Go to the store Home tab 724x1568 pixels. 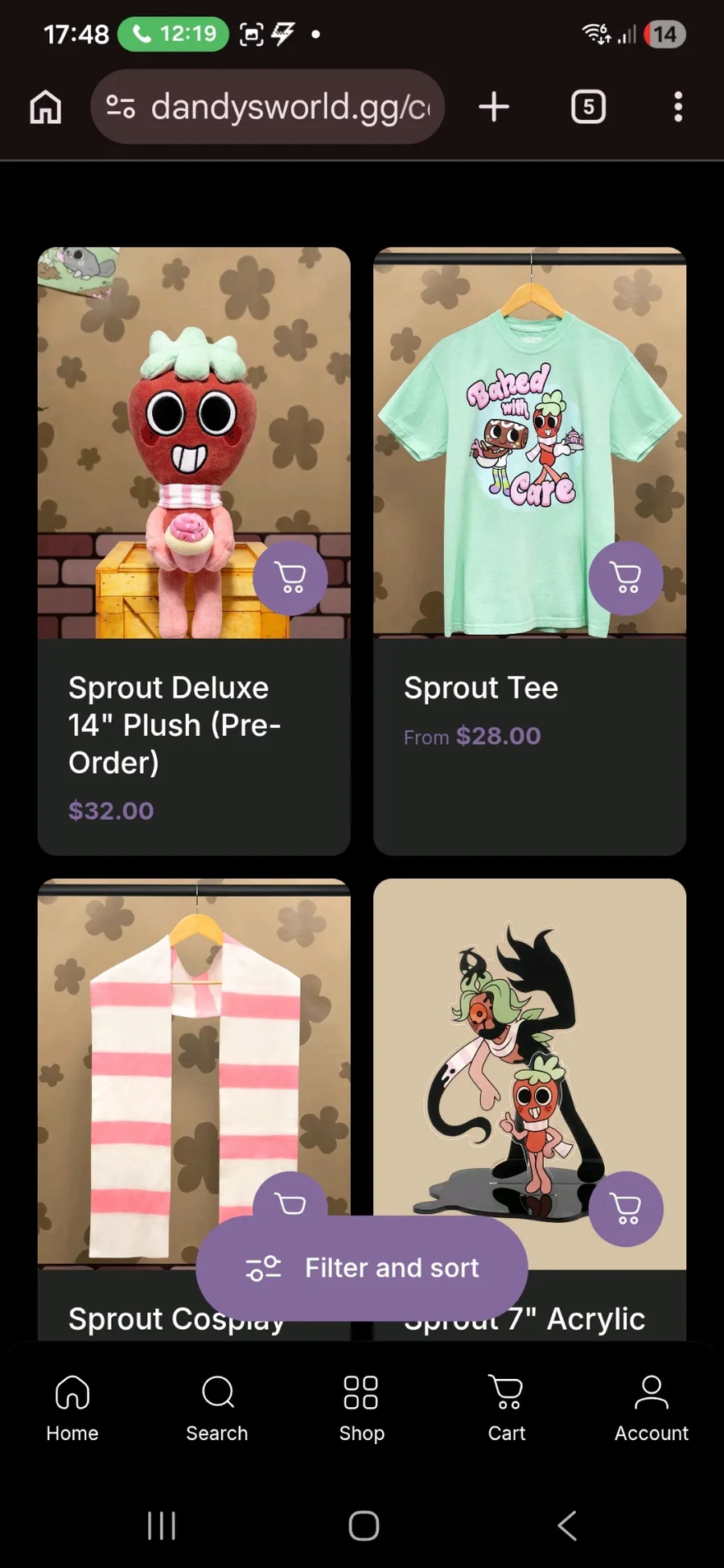72,1408
